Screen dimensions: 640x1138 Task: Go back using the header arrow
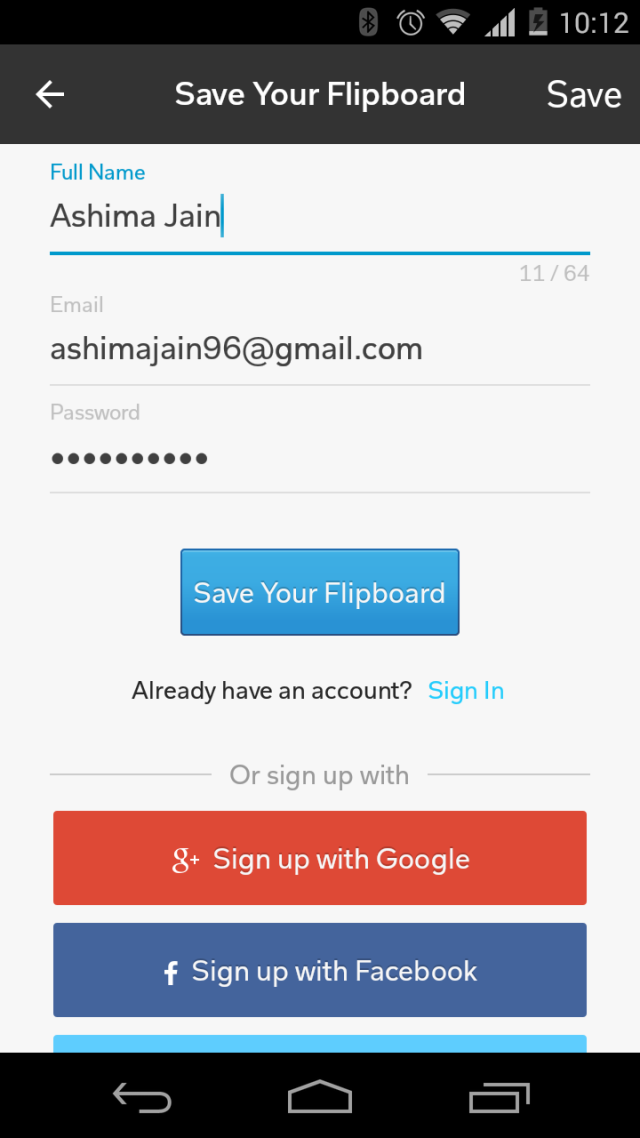click(49, 94)
